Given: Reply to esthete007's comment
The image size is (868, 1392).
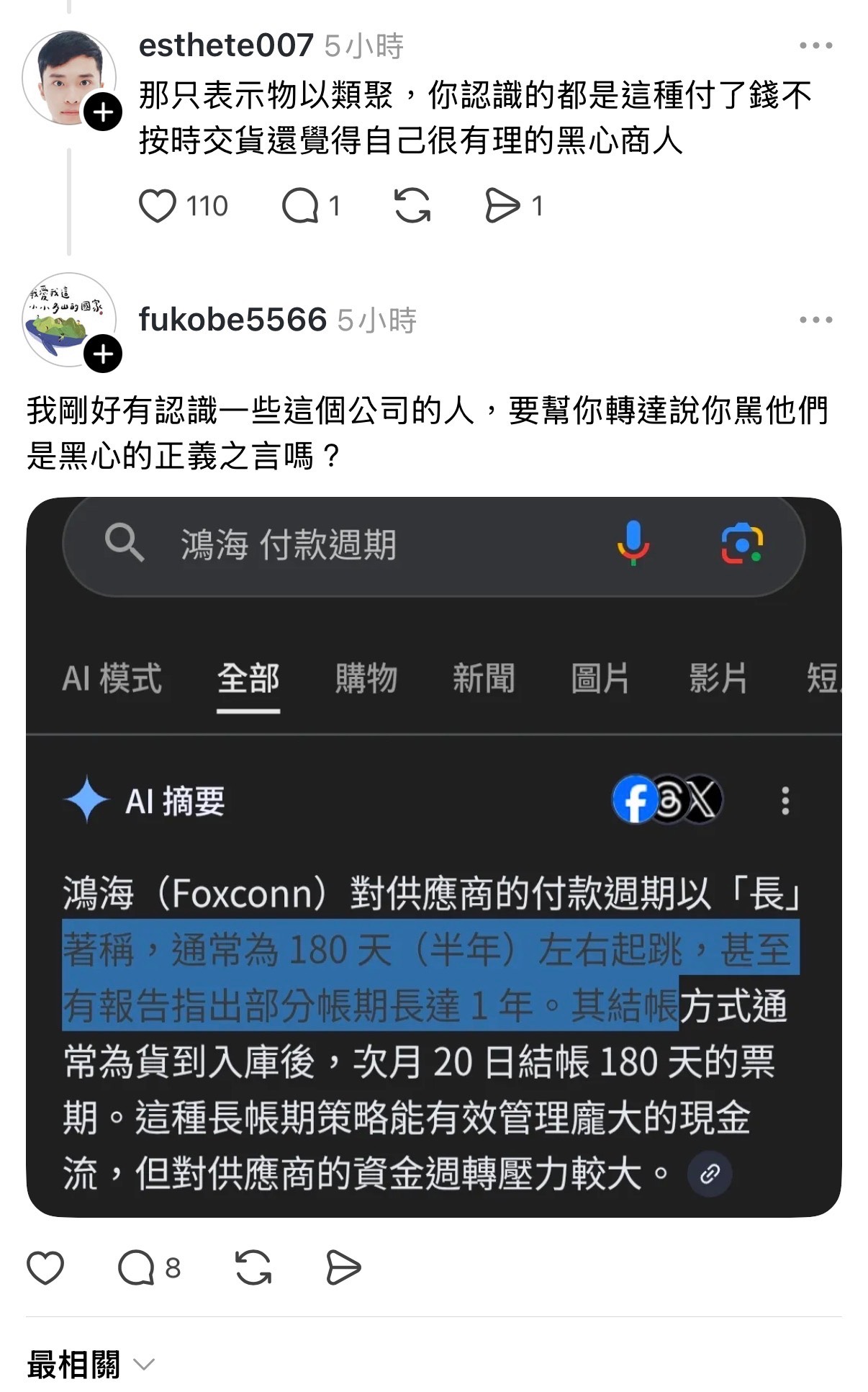Looking at the screenshot, I should click(300, 206).
